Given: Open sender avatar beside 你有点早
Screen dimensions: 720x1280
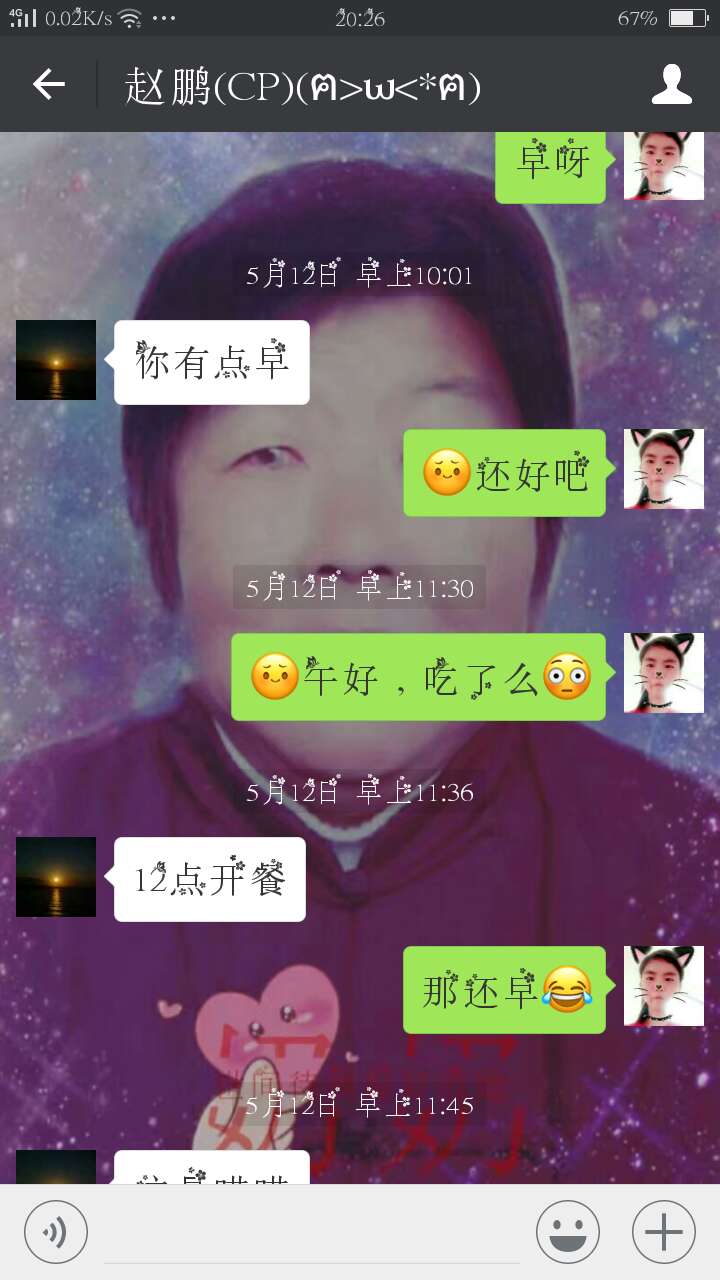Looking at the screenshot, I should click(x=56, y=360).
